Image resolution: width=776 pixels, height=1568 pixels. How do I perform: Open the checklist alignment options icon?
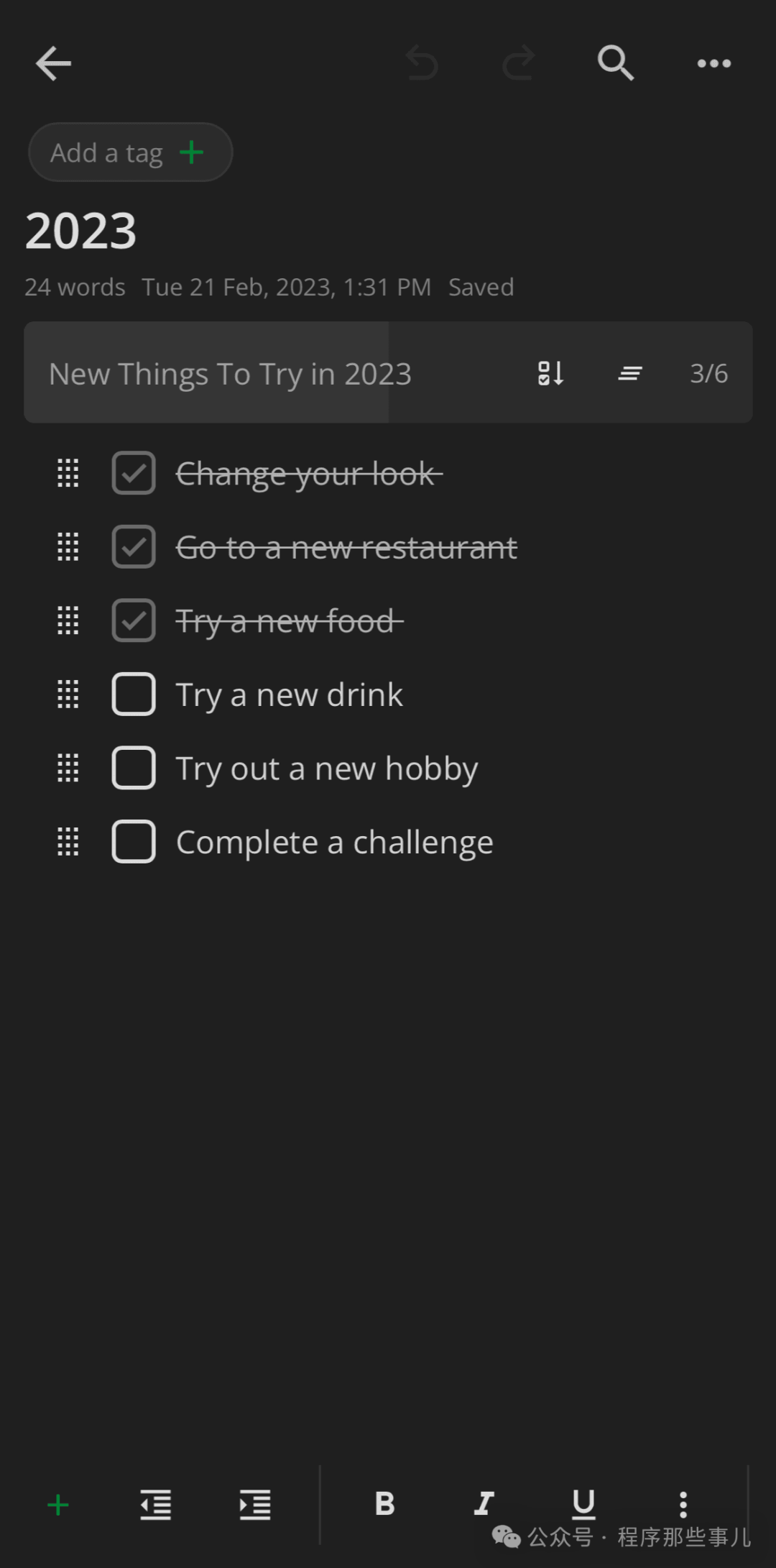click(630, 373)
